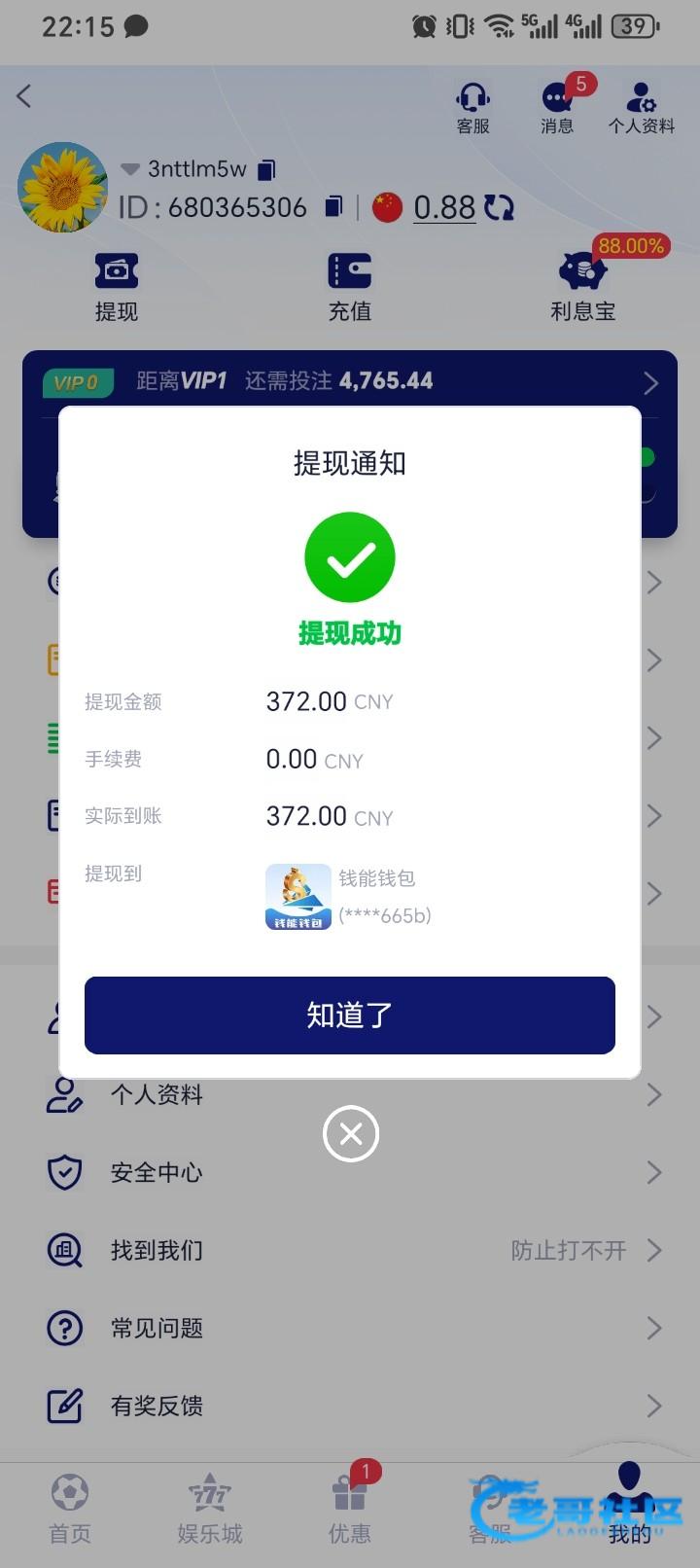Copy the username 3nttlm5w
Screen dimensions: 700x1568
point(266,169)
